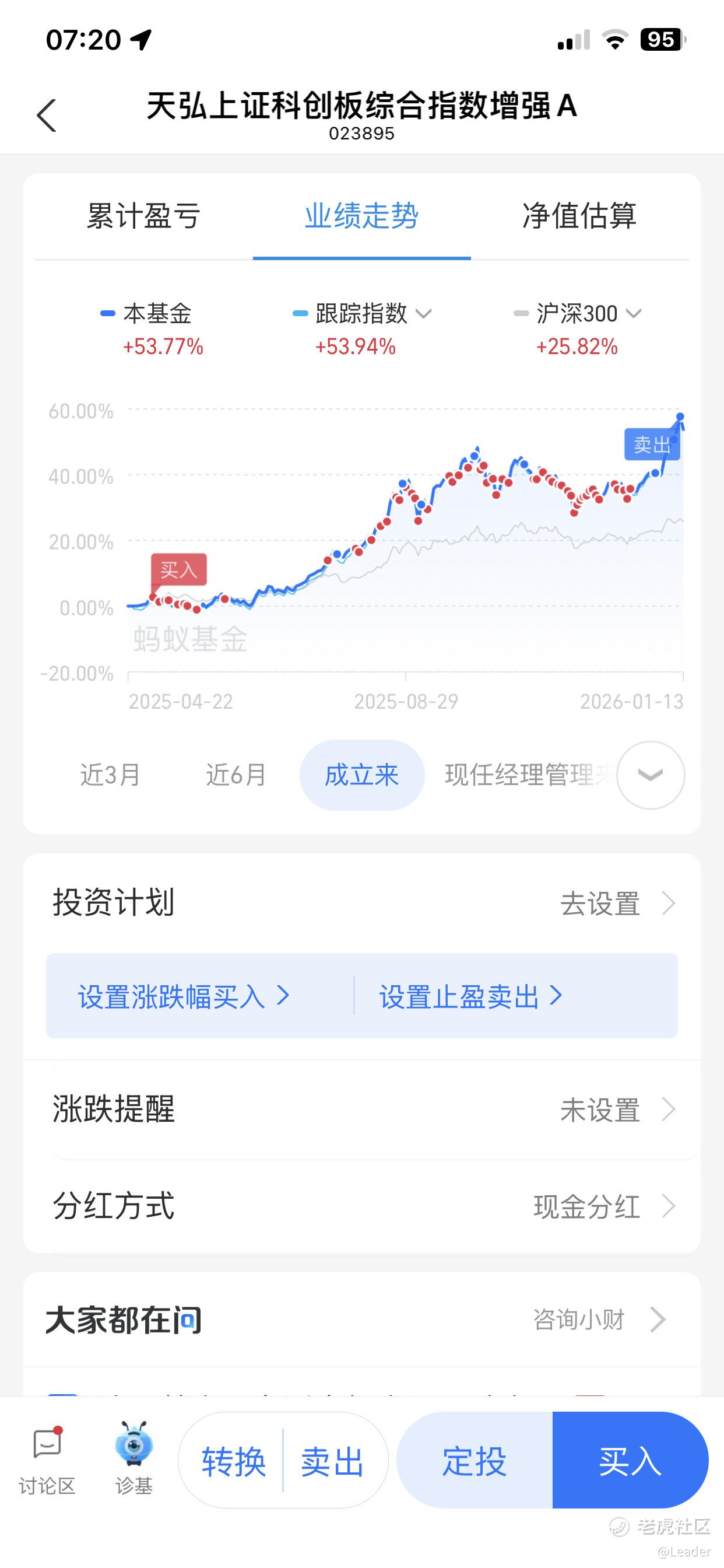Select the 近6月 time range
Viewport: 724px width, 1568px height.
coord(236,775)
